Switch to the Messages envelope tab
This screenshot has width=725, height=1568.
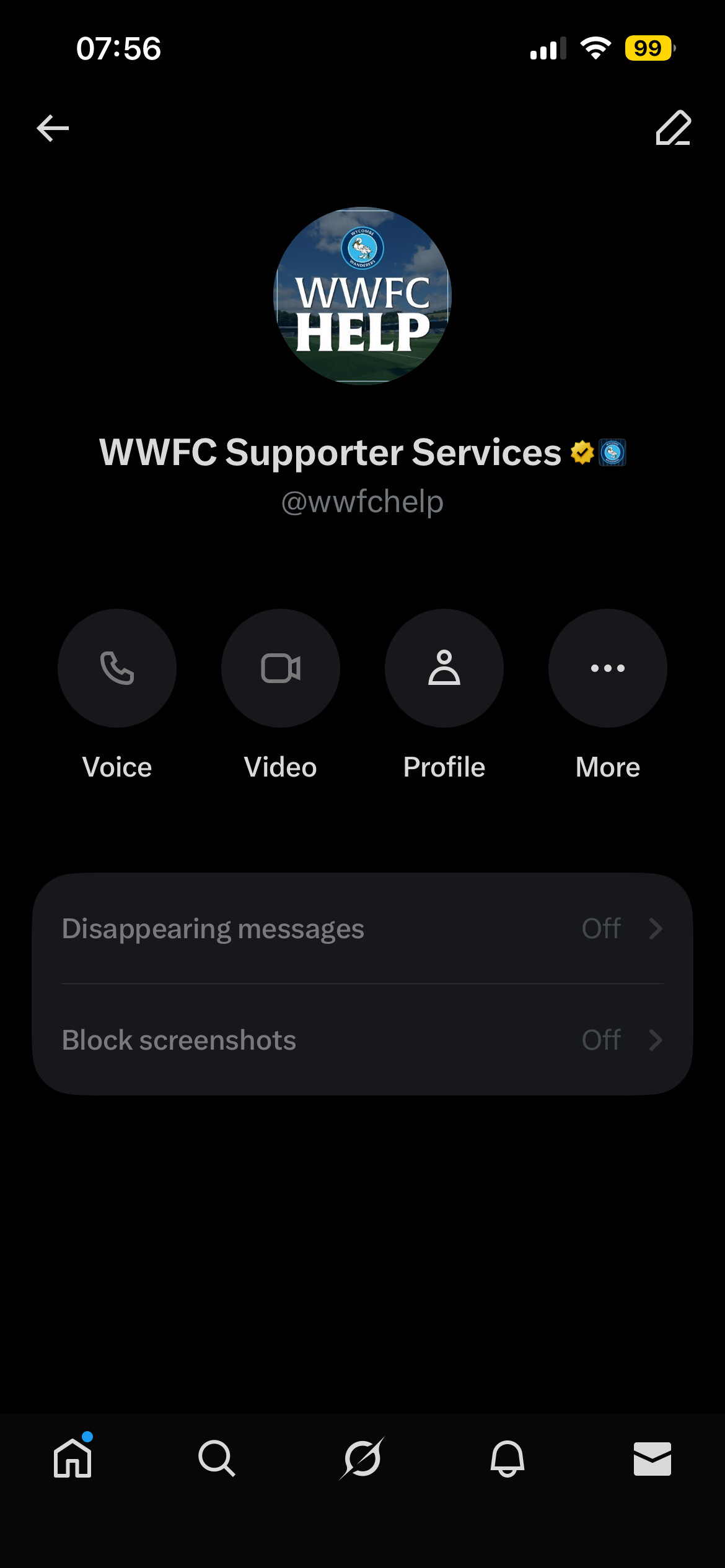pos(652,1458)
